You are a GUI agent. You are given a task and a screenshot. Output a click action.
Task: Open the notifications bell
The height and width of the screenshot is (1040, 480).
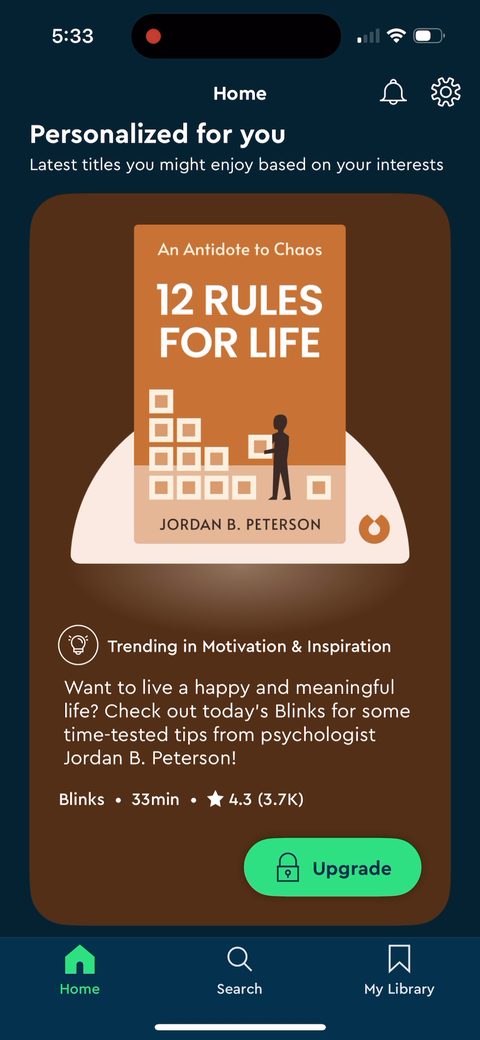393,92
